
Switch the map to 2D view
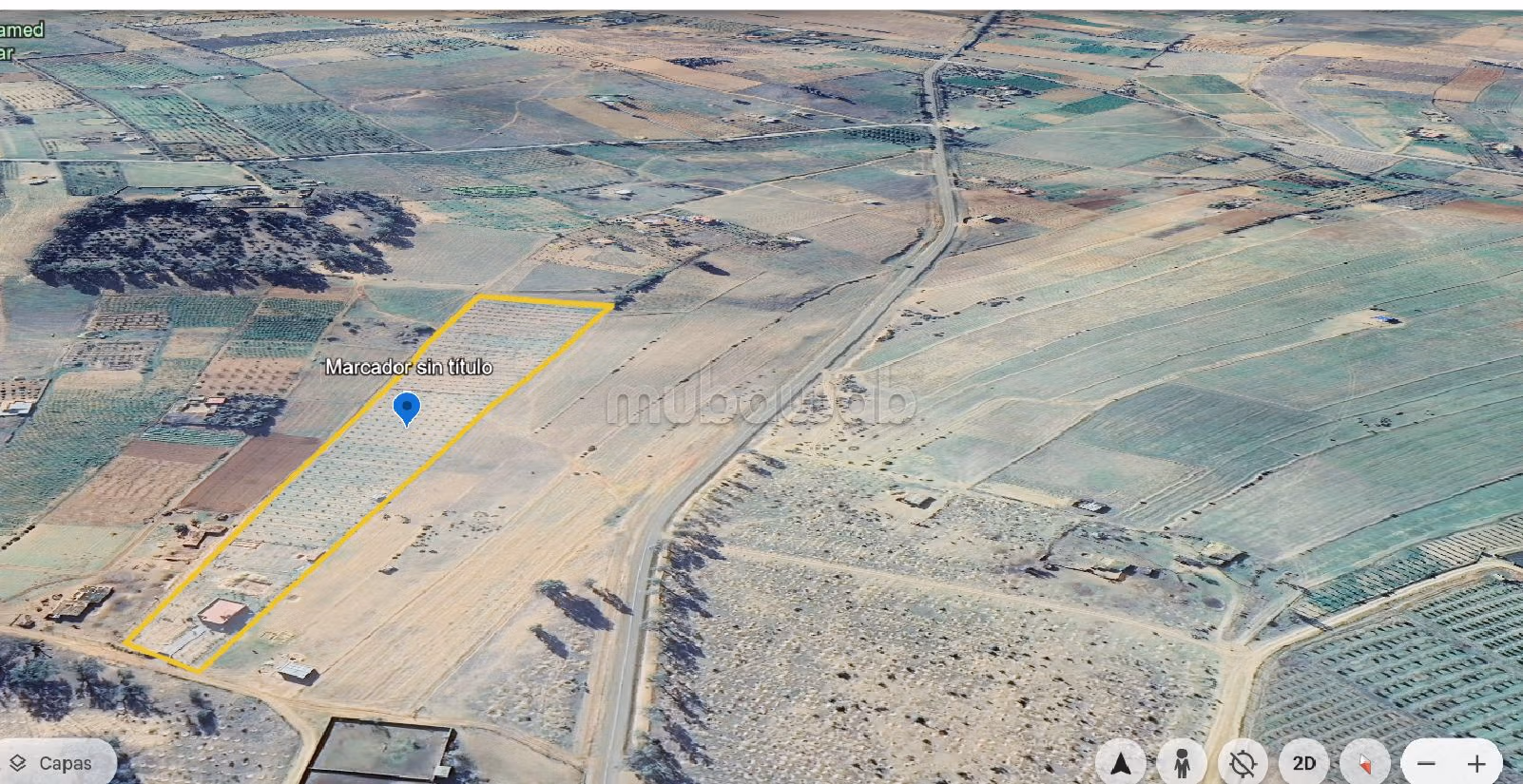[x=1303, y=763]
